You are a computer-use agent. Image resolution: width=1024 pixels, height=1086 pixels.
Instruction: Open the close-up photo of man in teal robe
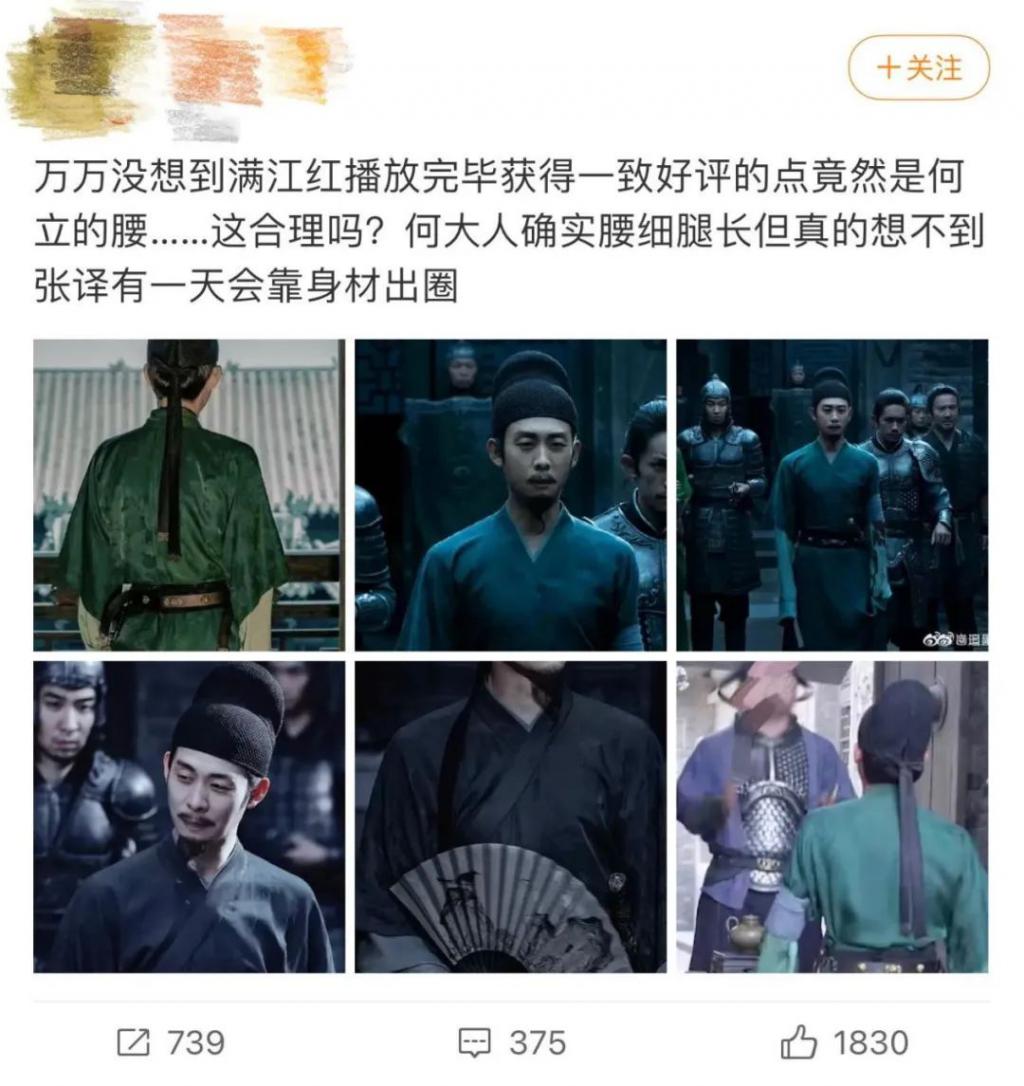coord(511,495)
